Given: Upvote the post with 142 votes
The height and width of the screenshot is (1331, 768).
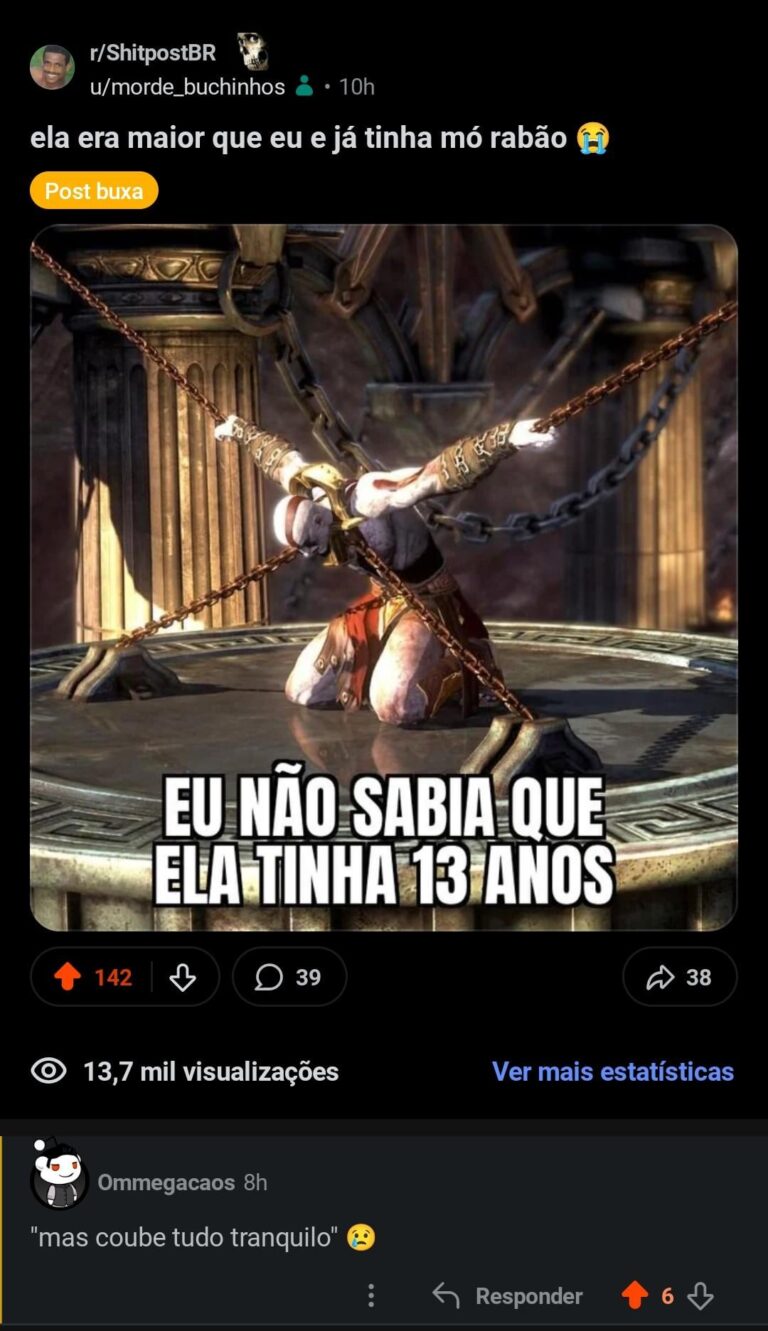Looking at the screenshot, I should point(68,977).
